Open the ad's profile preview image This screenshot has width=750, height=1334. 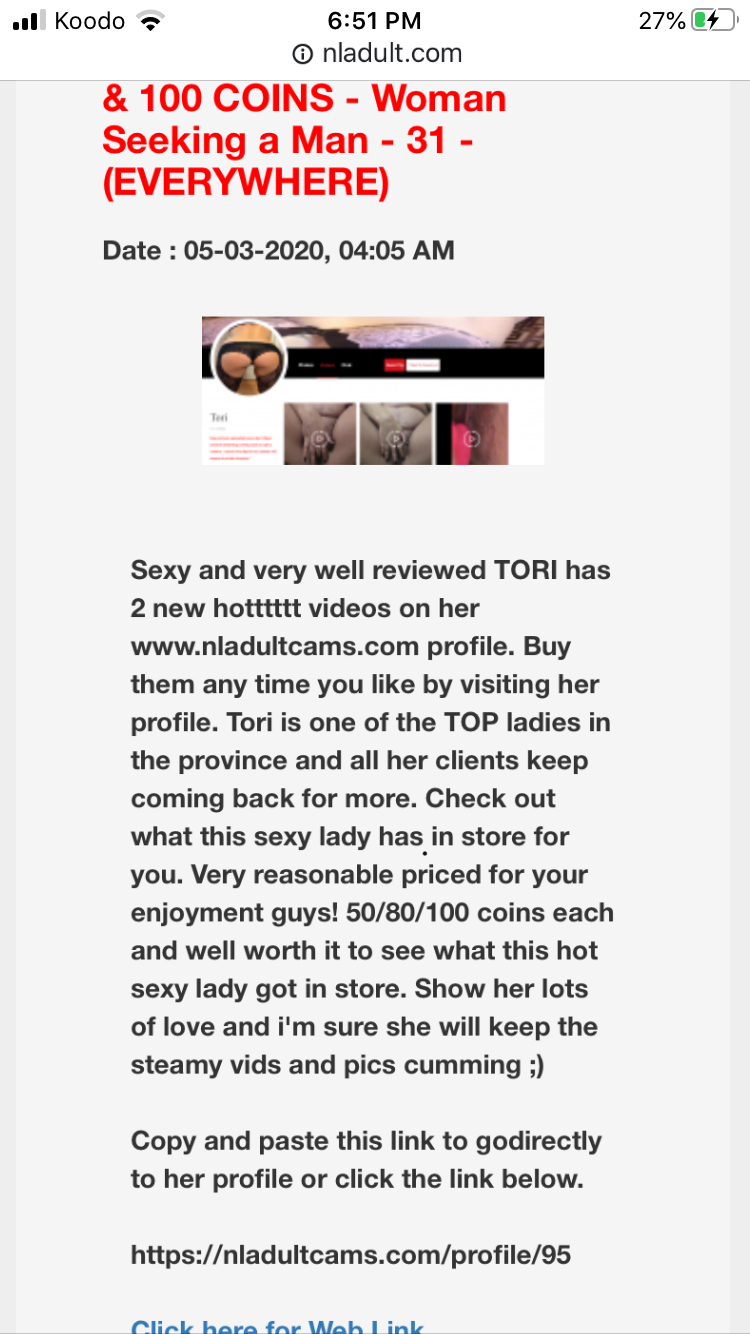coord(373,390)
